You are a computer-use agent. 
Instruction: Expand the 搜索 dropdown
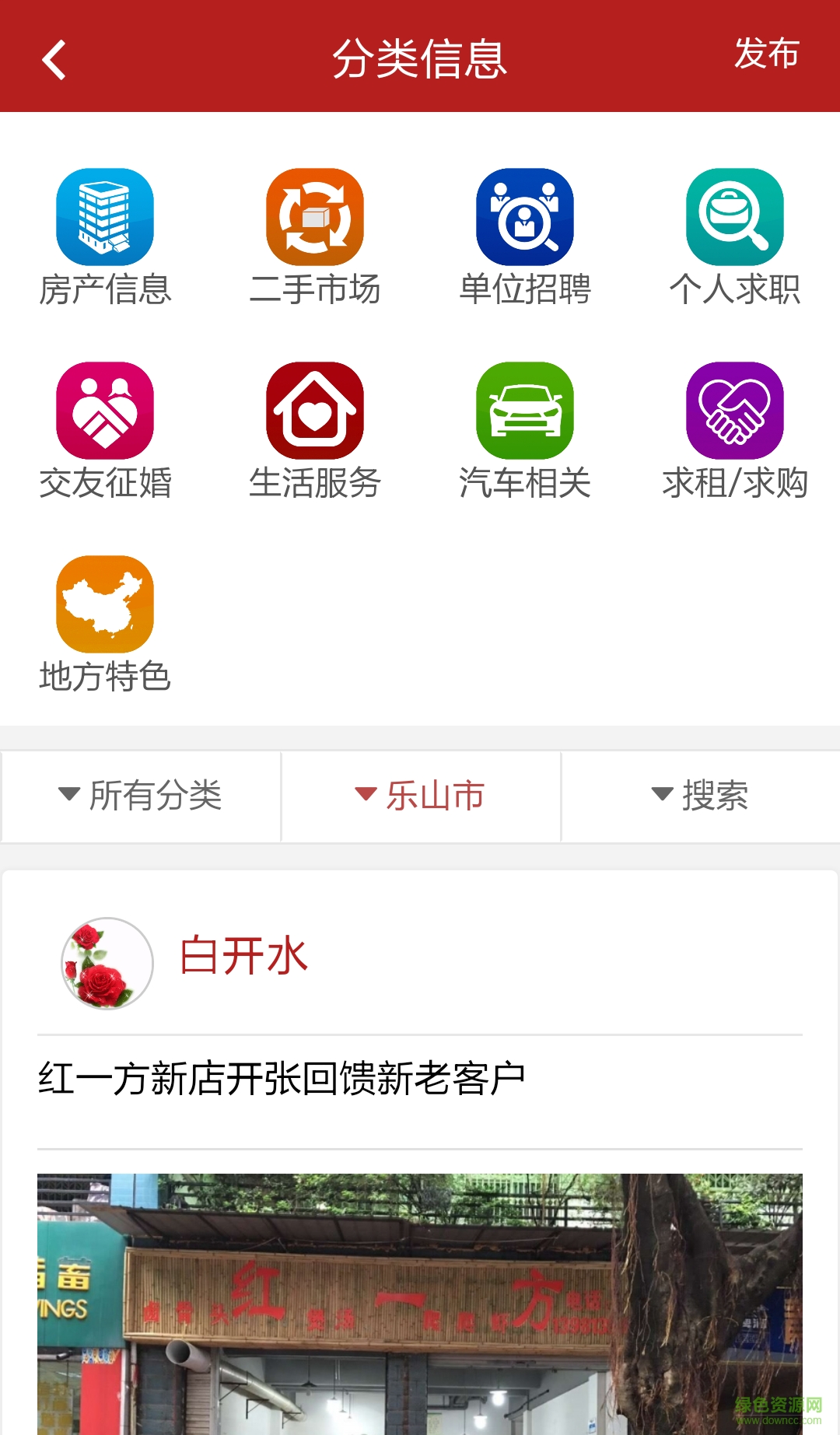(x=700, y=796)
